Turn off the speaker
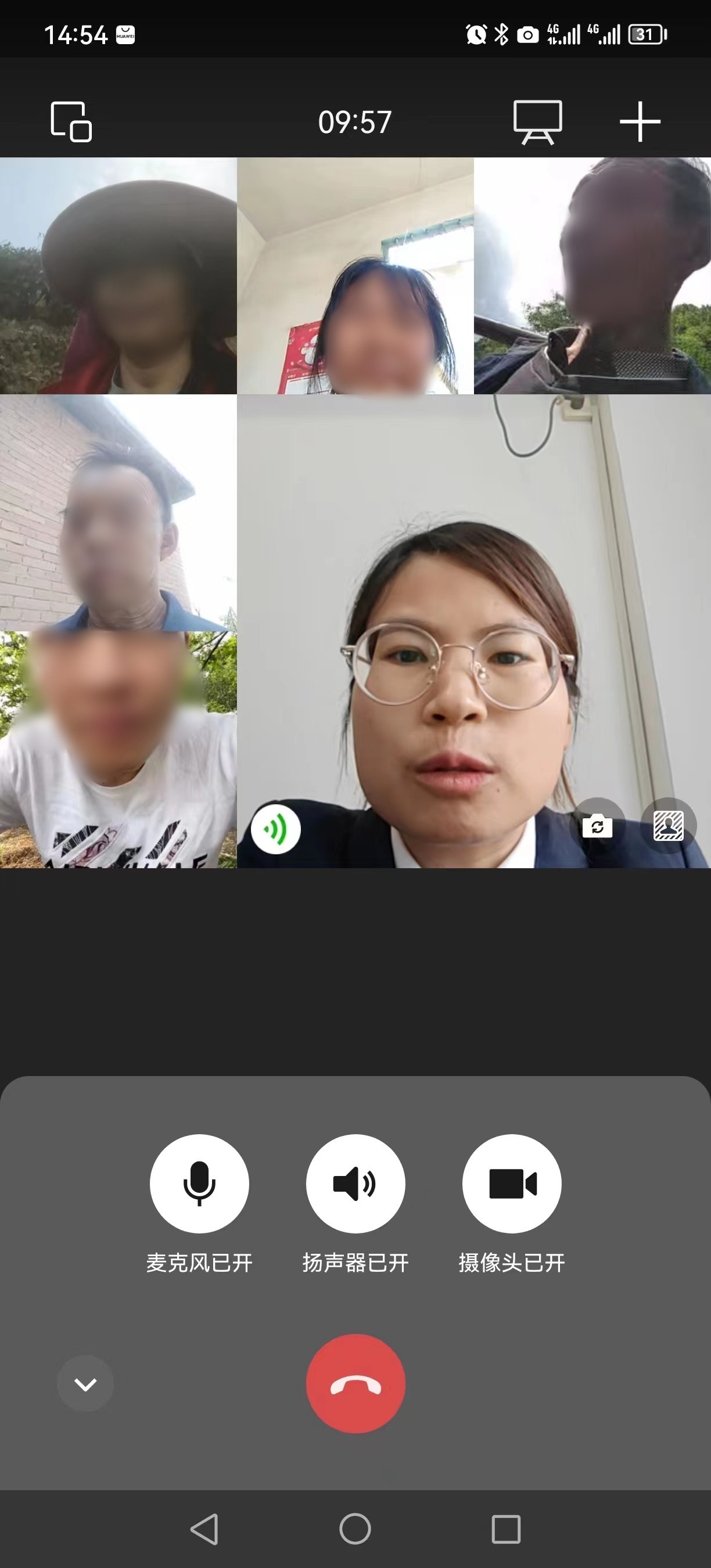Image resolution: width=711 pixels, height=1568 pixels. tap(355, 1184)
